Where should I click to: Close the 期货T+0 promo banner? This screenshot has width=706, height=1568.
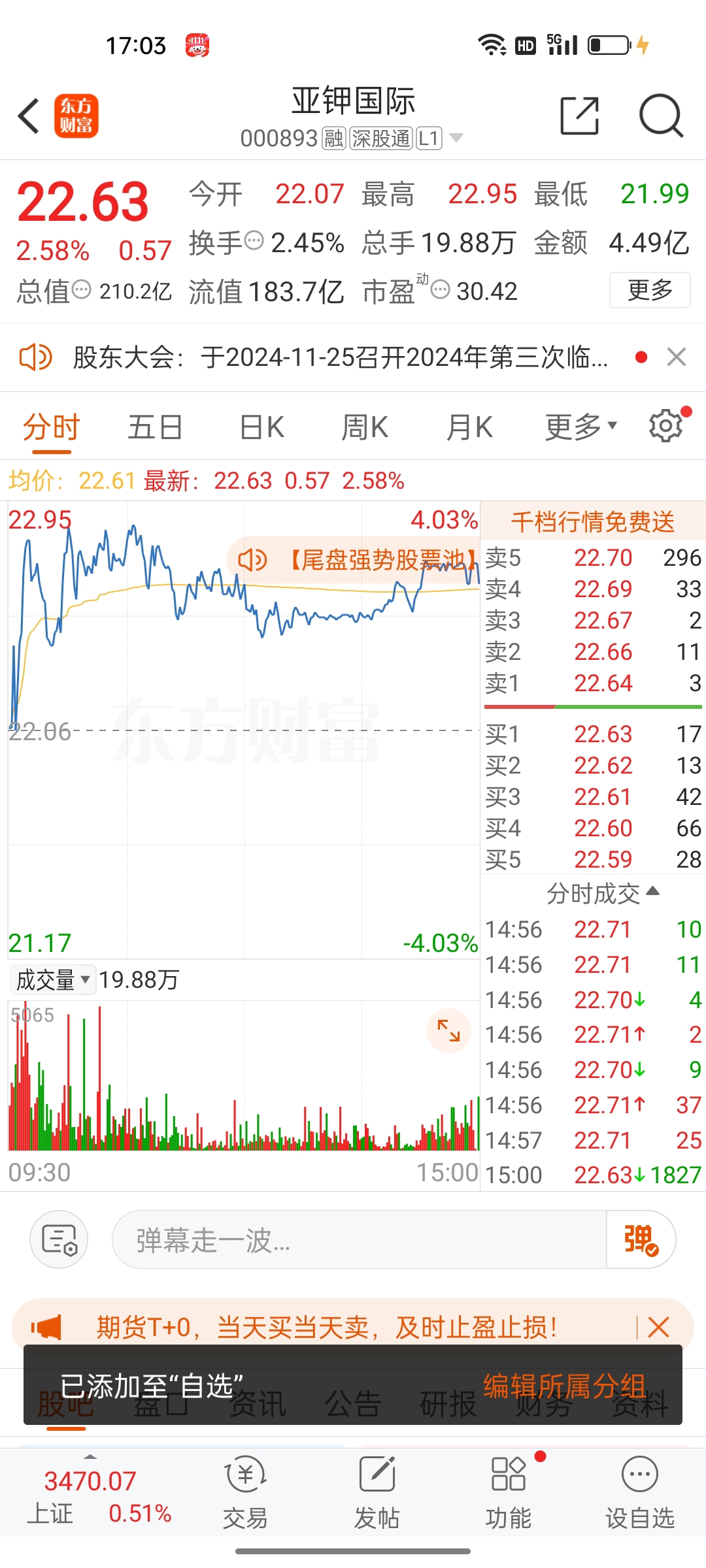[658, 1327]
